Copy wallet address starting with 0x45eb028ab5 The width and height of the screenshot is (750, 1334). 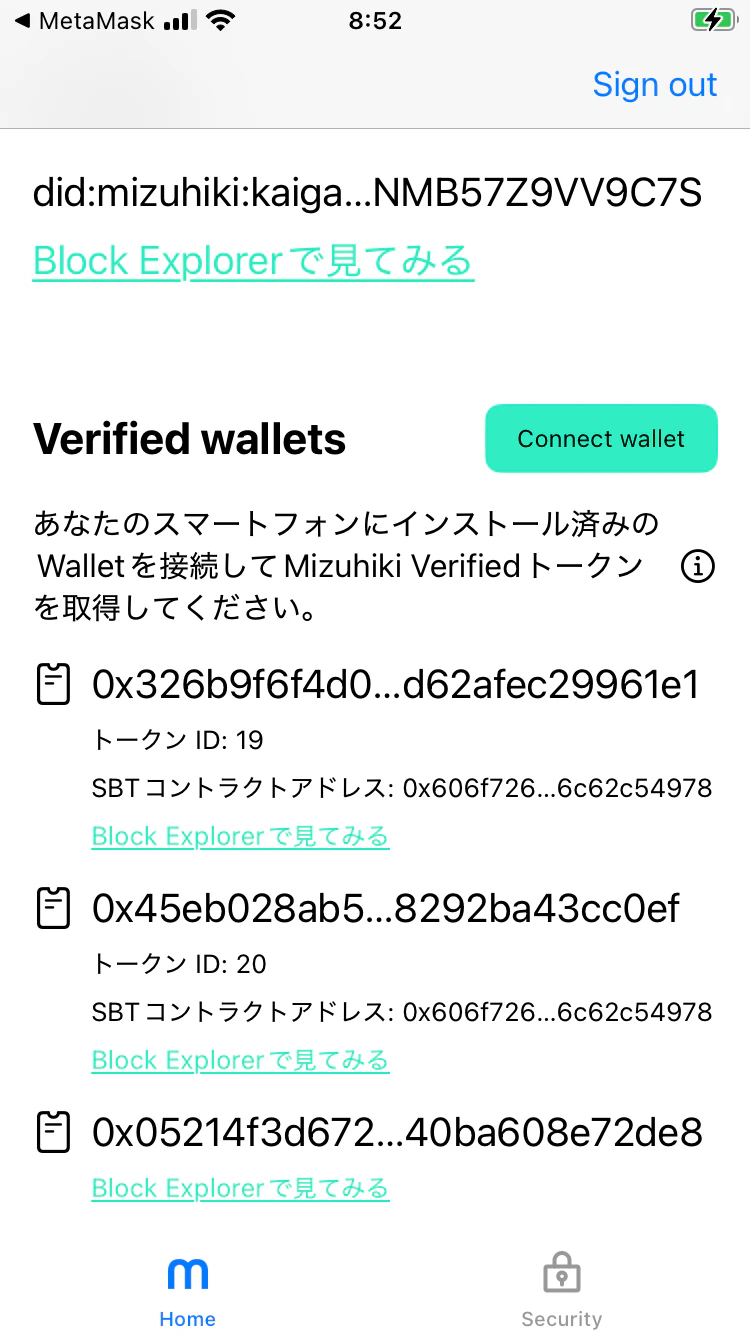point(53,909)
